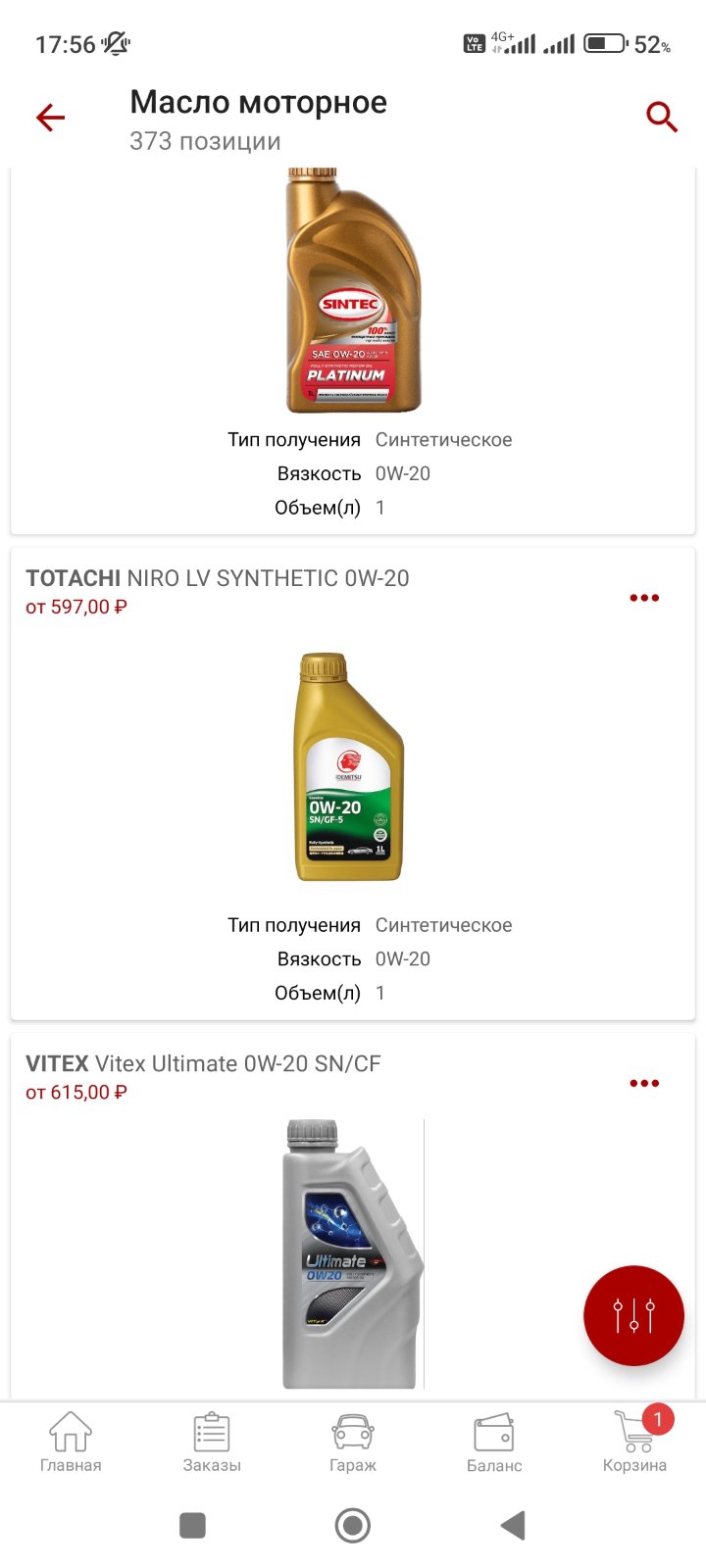Tap the system back triangle

513,1526
